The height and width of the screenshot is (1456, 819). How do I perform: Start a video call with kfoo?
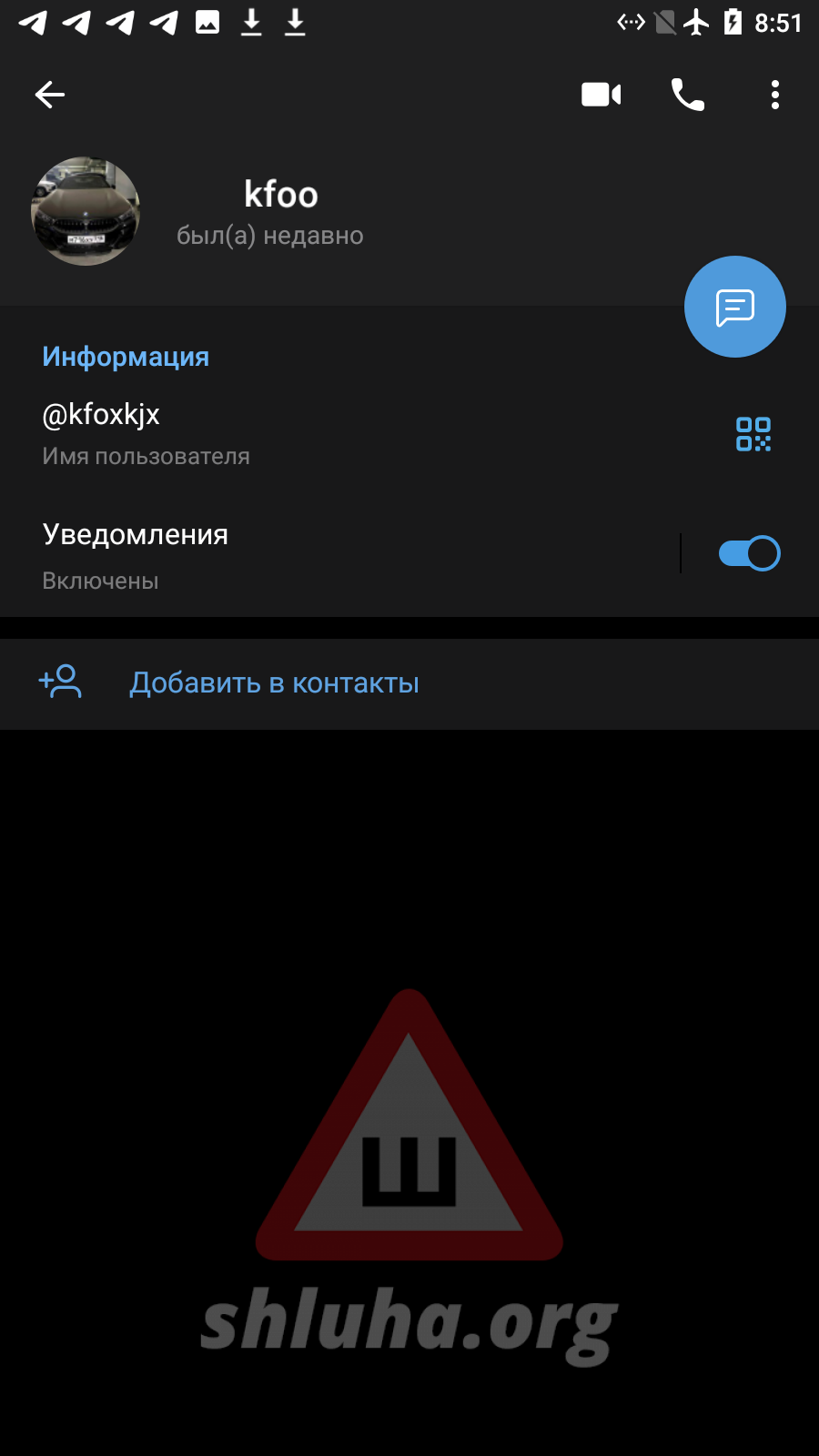coord(601,95)
